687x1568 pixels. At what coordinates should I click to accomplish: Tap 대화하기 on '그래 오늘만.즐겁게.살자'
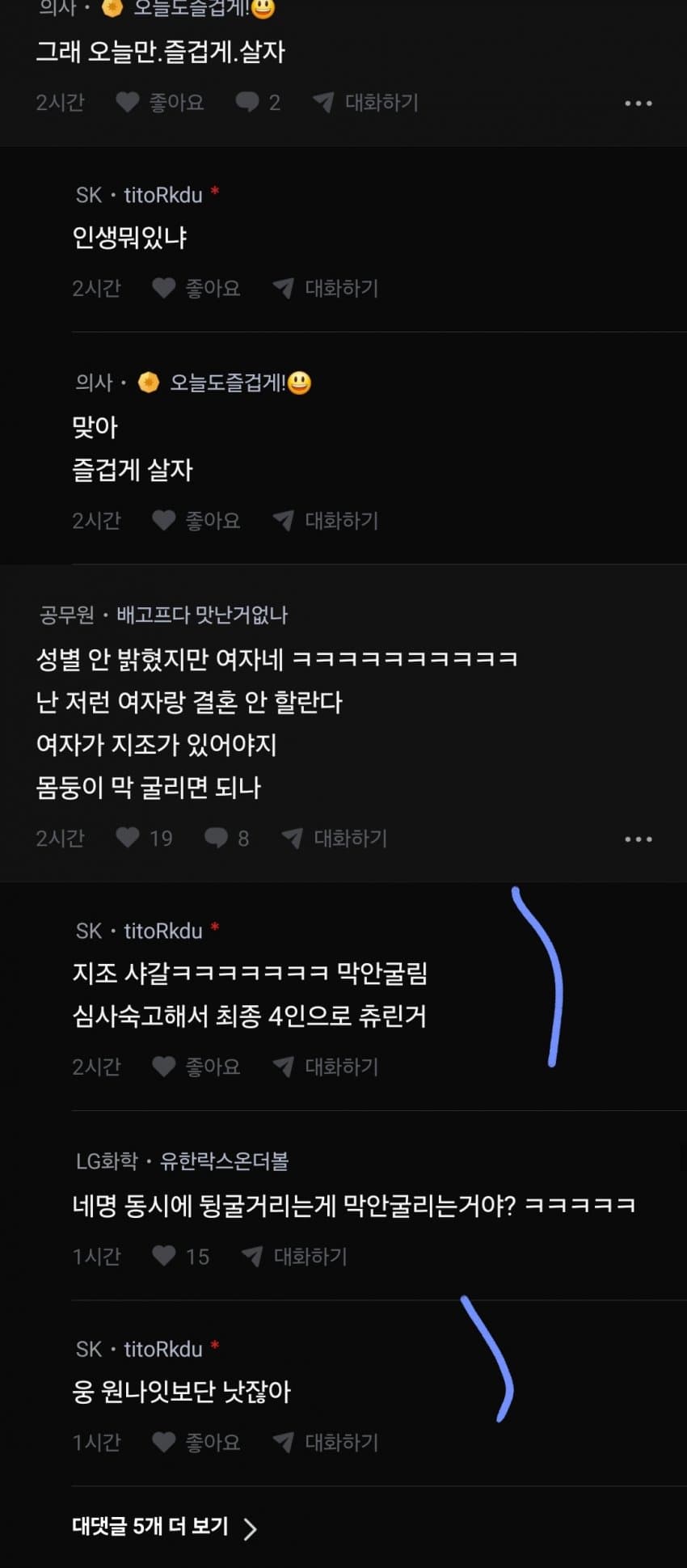(x=365, y=103)
